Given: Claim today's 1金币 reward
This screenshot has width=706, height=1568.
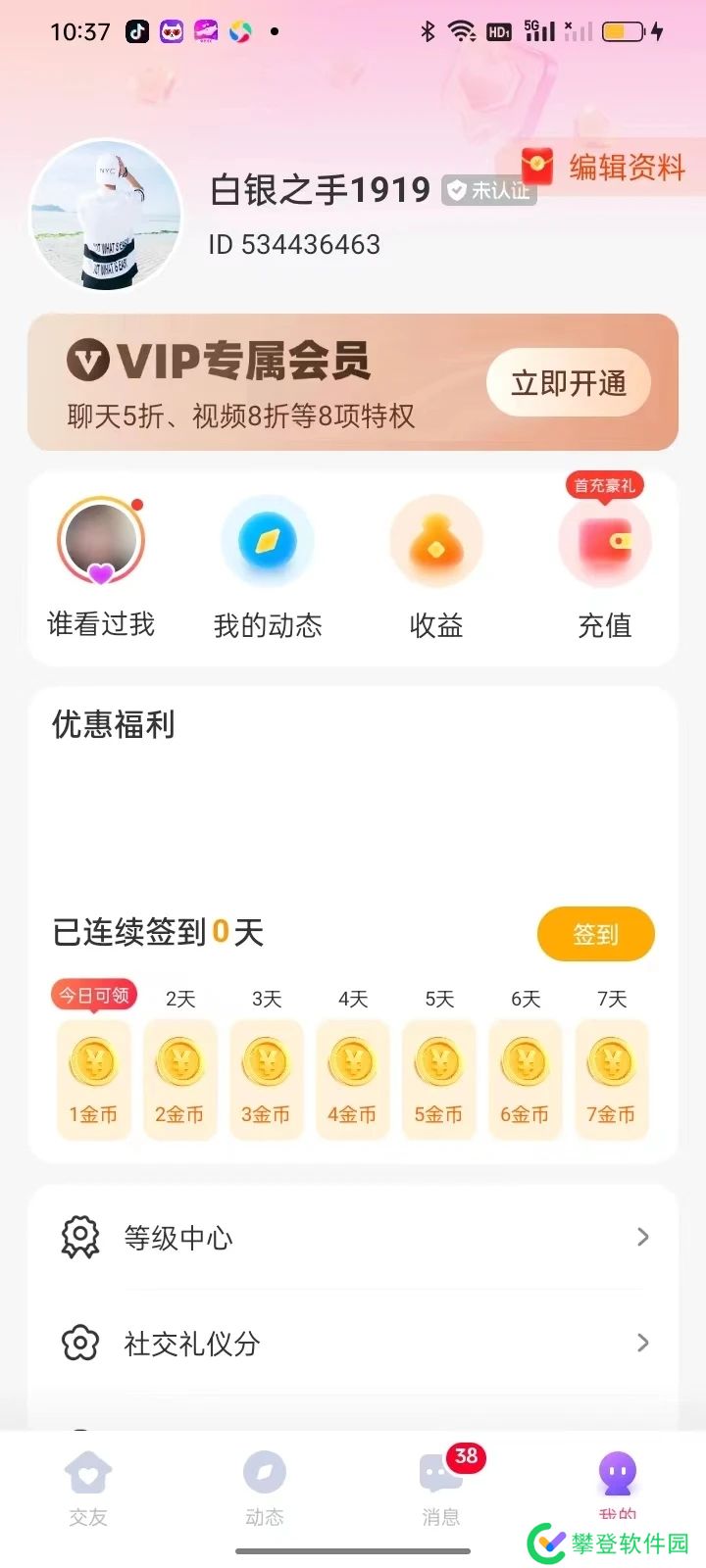Looking at the screenshot, I should (x=94, y=1078).
